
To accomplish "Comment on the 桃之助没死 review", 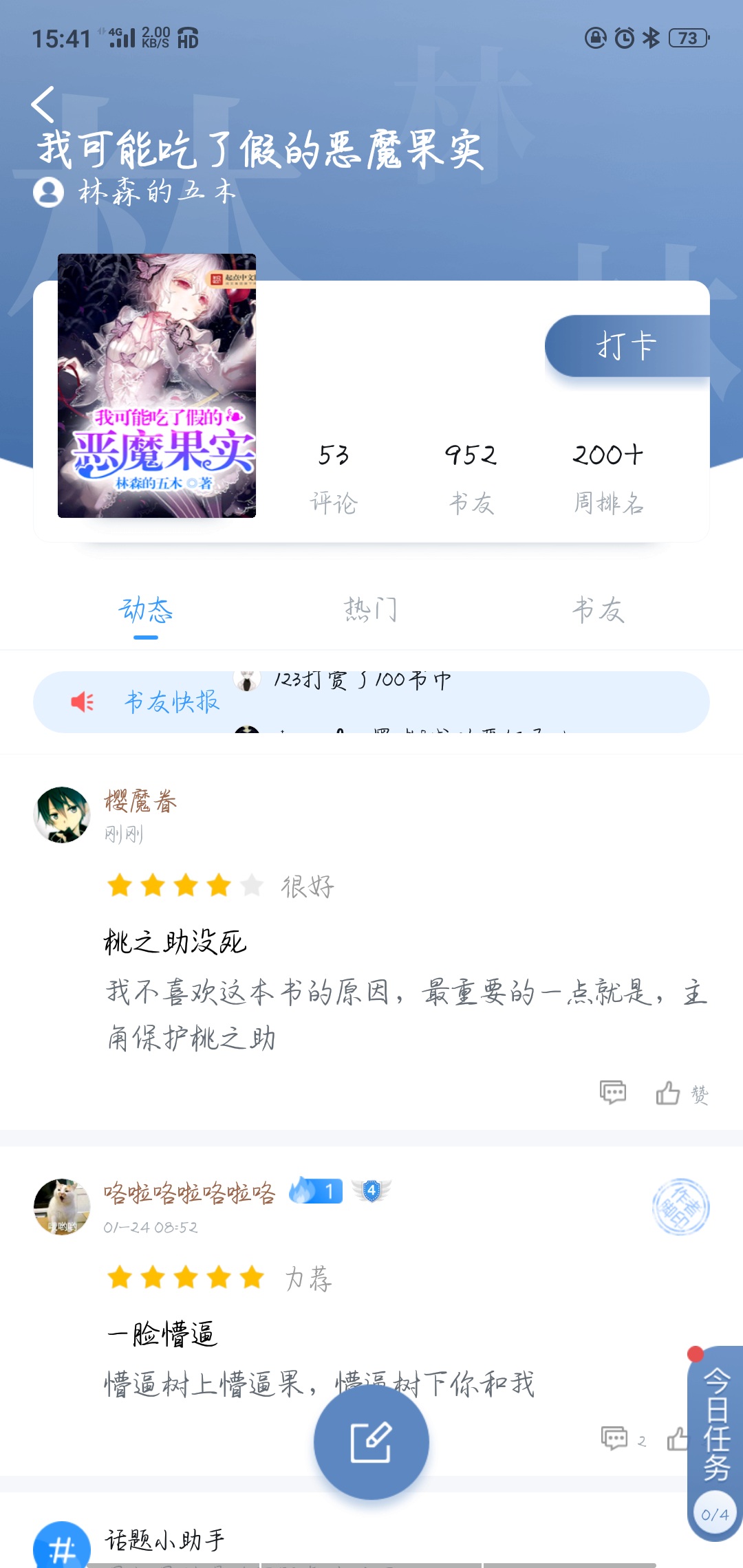I will pos(613,1092).
